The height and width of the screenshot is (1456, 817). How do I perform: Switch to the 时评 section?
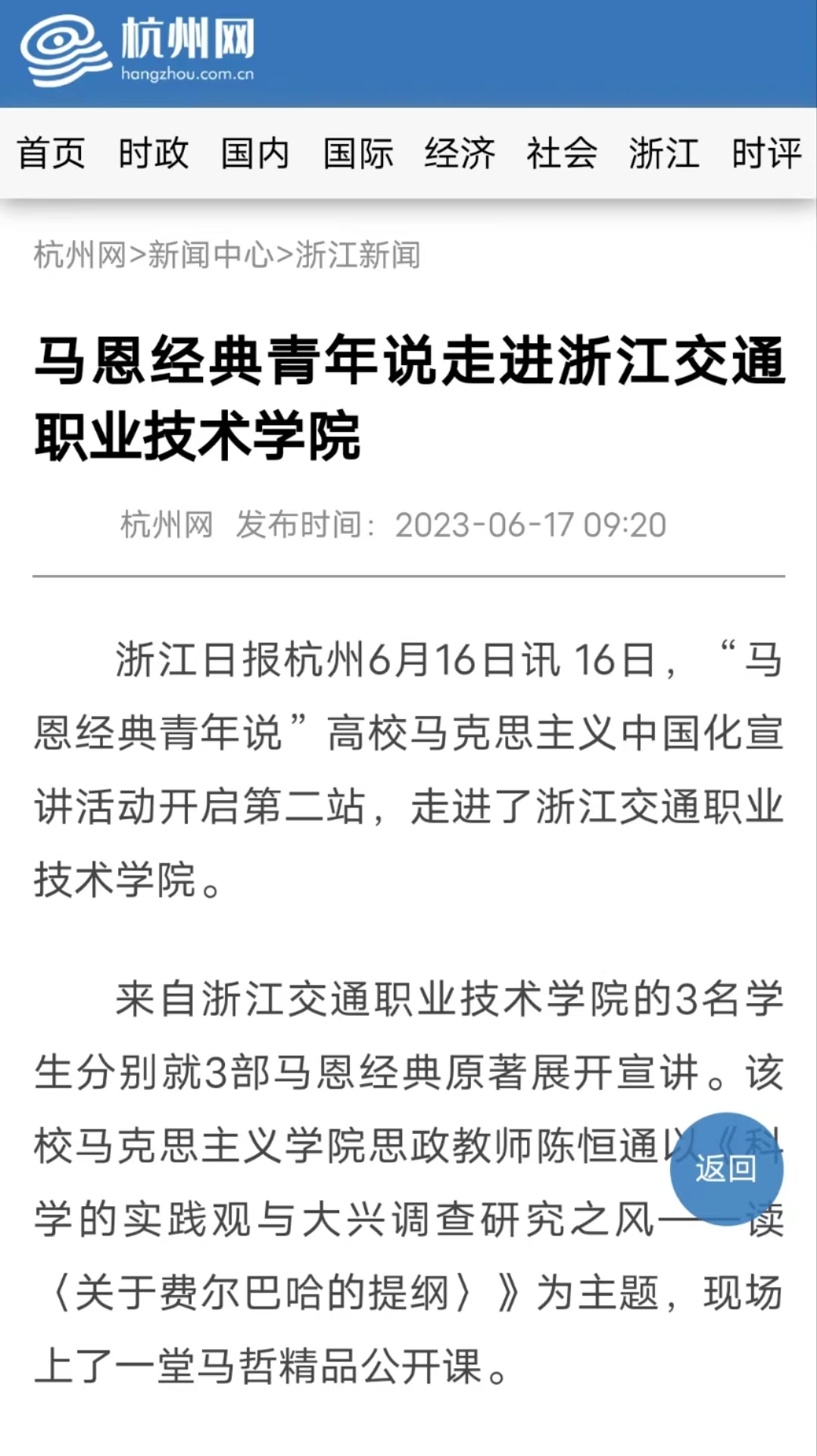tap(766, 153)
